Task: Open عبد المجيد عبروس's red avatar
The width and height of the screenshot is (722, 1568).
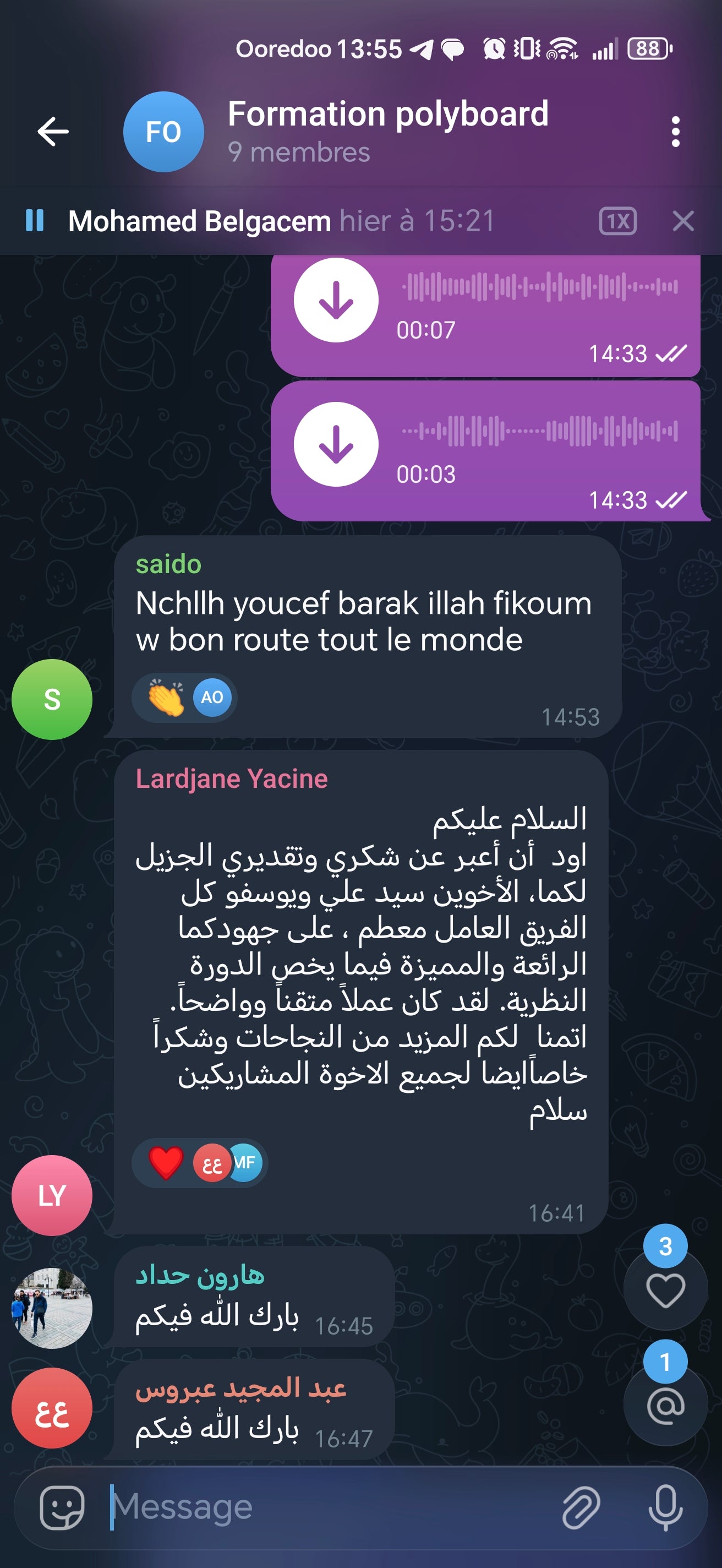Action: point(52,1408)
